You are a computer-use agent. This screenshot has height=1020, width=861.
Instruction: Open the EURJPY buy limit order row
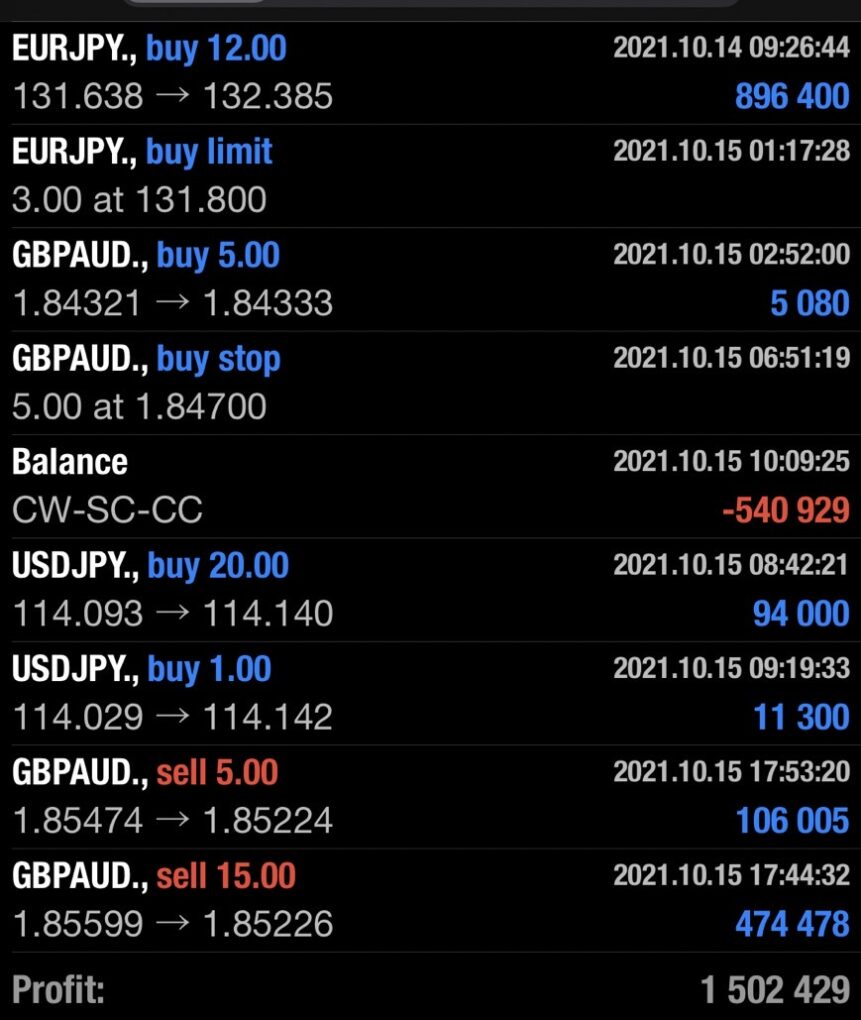(430, 176)
